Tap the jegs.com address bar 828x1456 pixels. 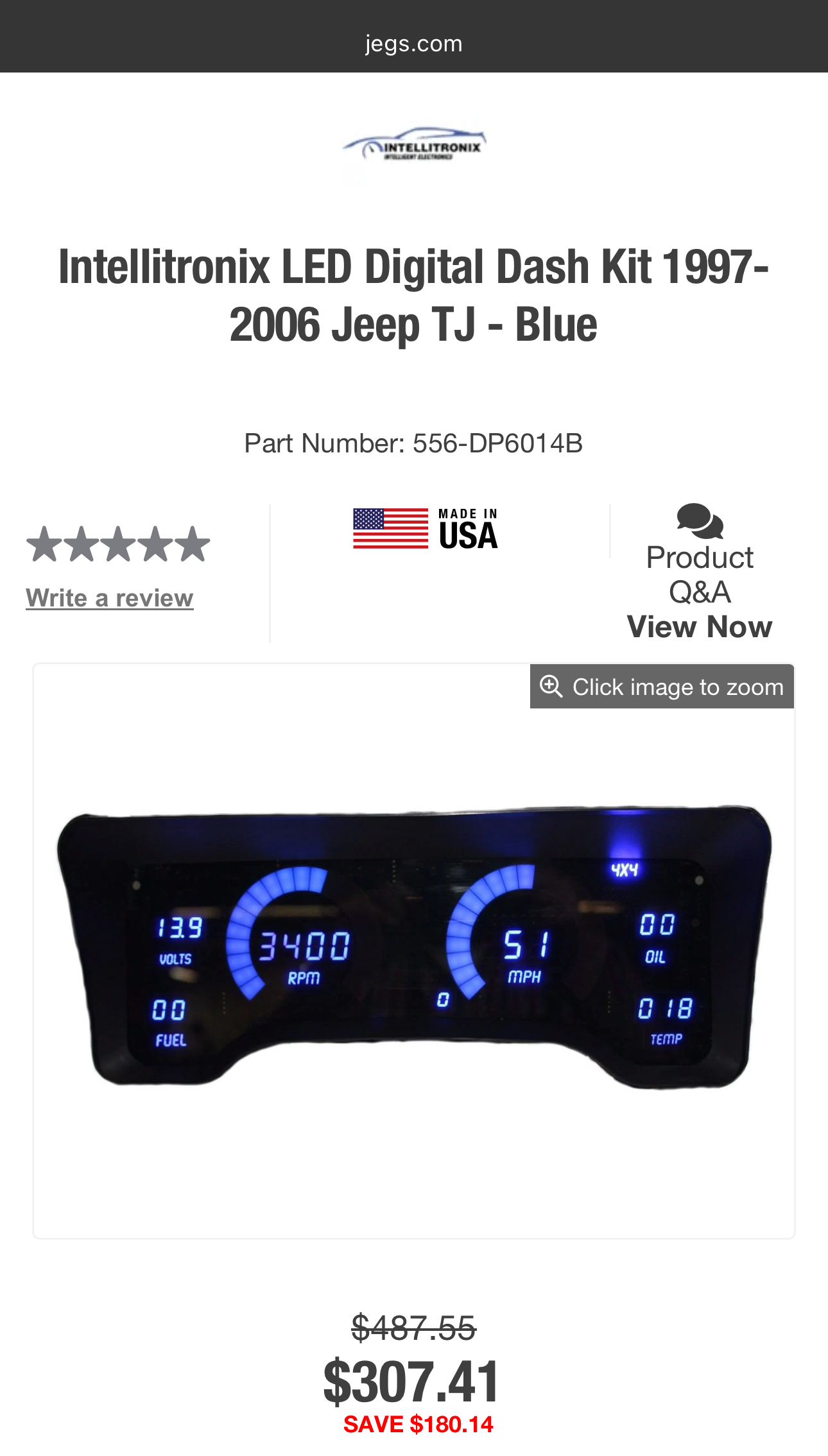(414, 44)
